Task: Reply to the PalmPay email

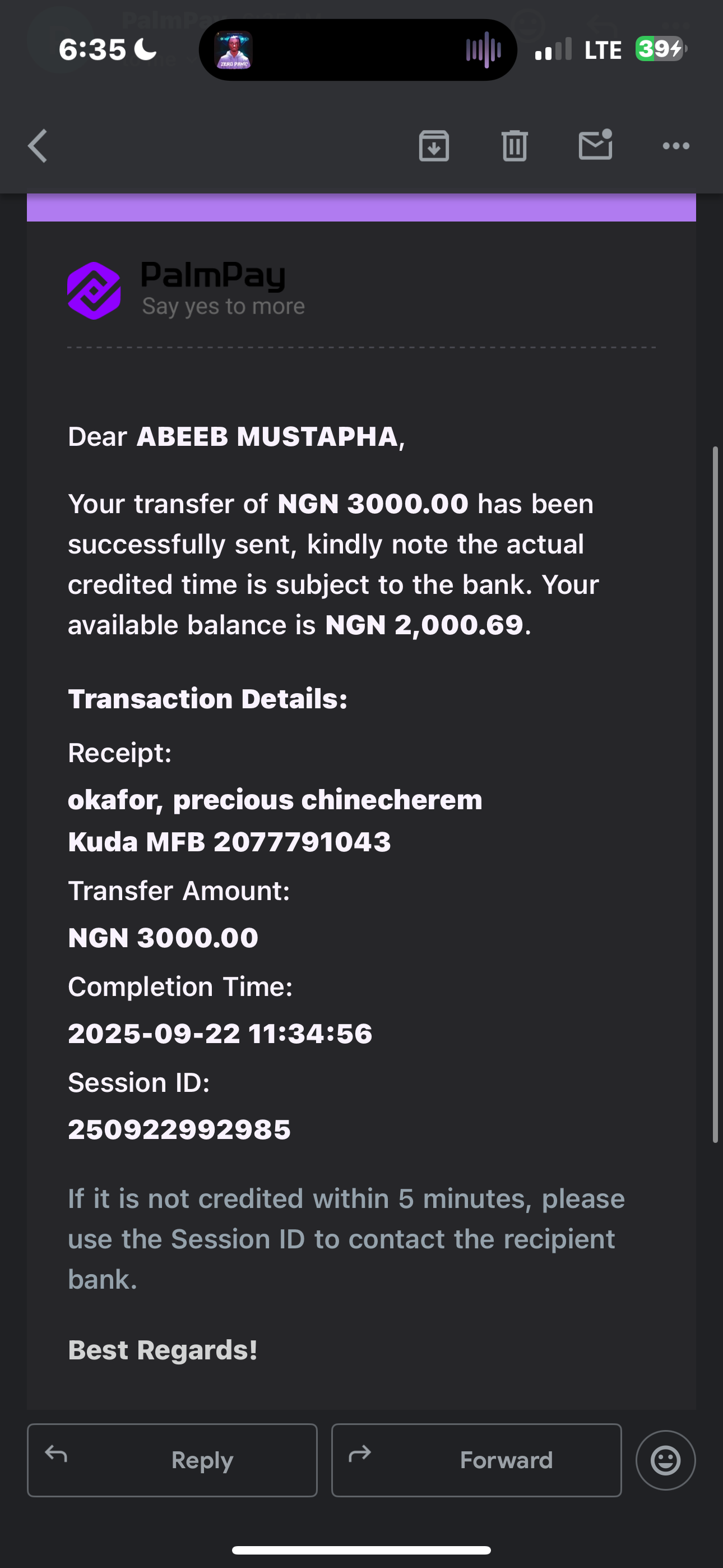Action: pyautogui.click(x=172, y=1460)
